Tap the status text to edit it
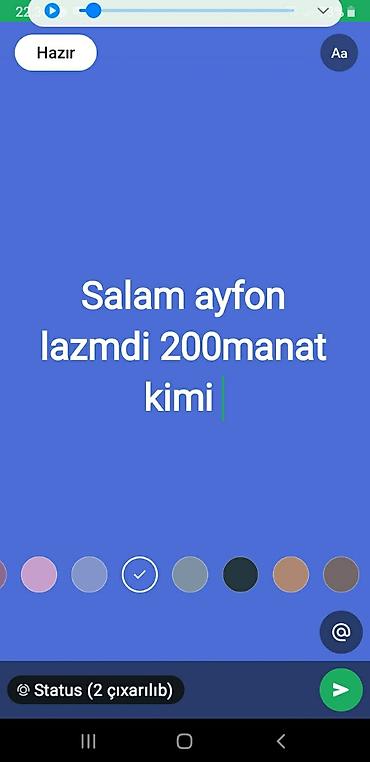Viewport: 370px width, 762px height. 183,347
